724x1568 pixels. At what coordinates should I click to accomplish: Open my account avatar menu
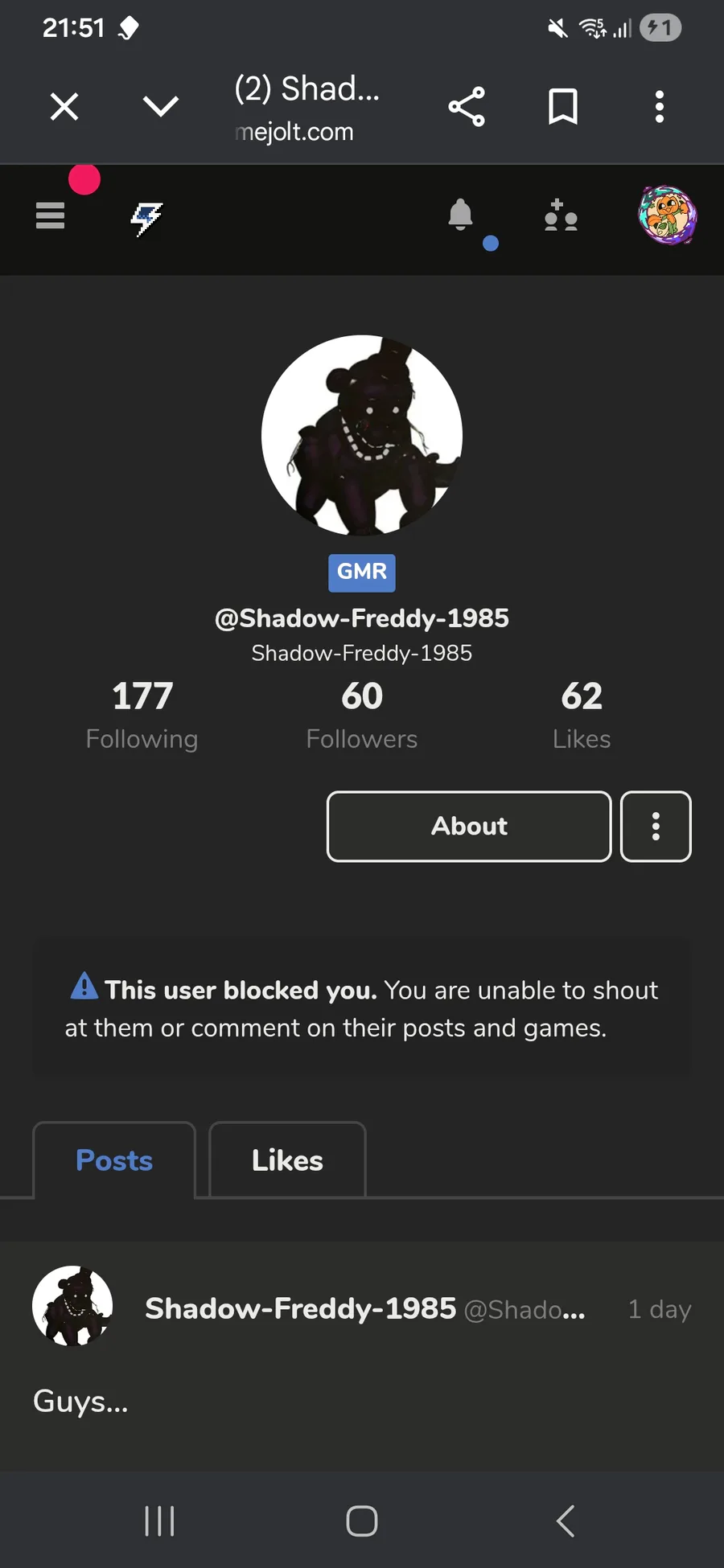coord(667,215)
